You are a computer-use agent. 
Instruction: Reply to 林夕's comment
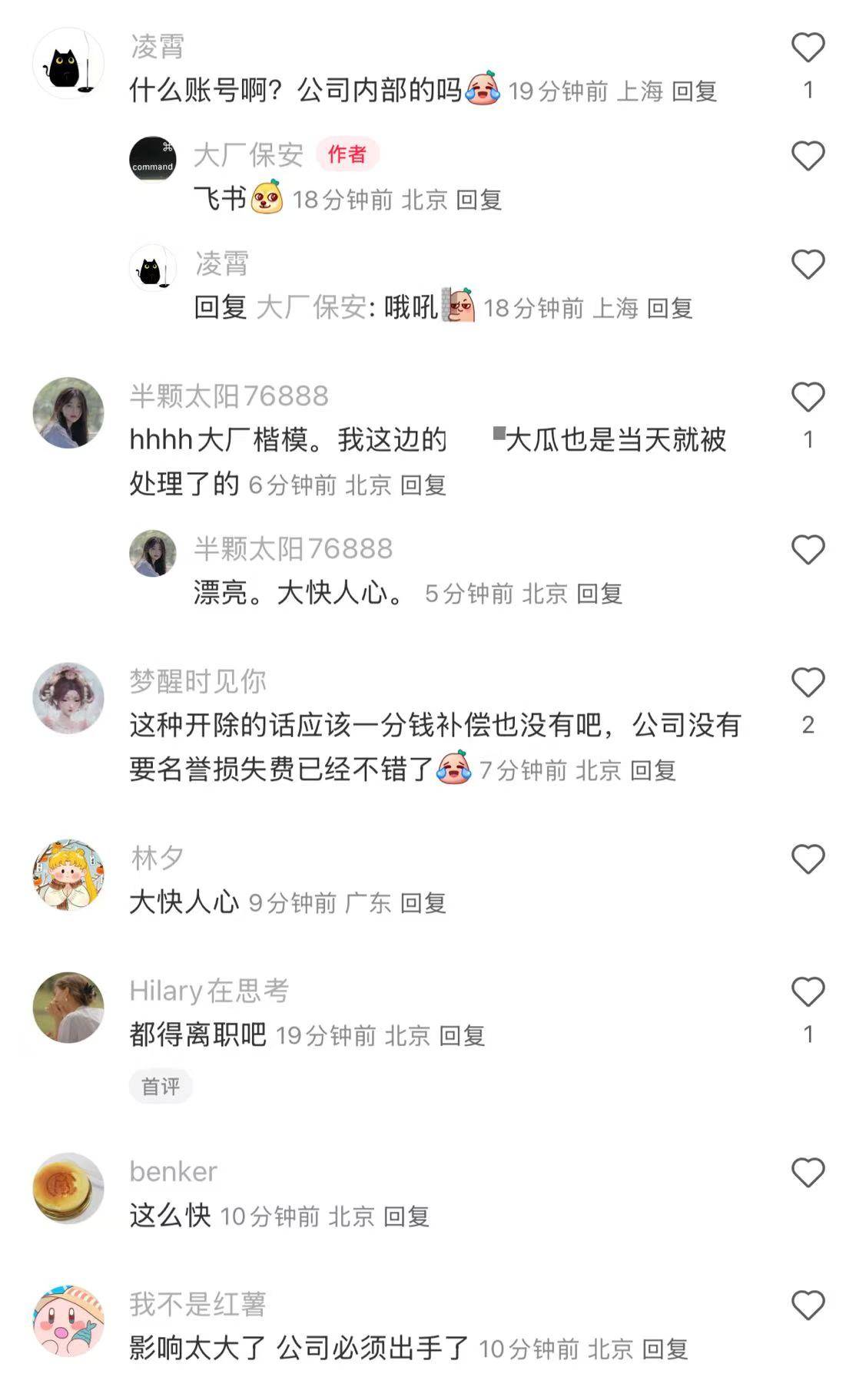pos(423,902)
